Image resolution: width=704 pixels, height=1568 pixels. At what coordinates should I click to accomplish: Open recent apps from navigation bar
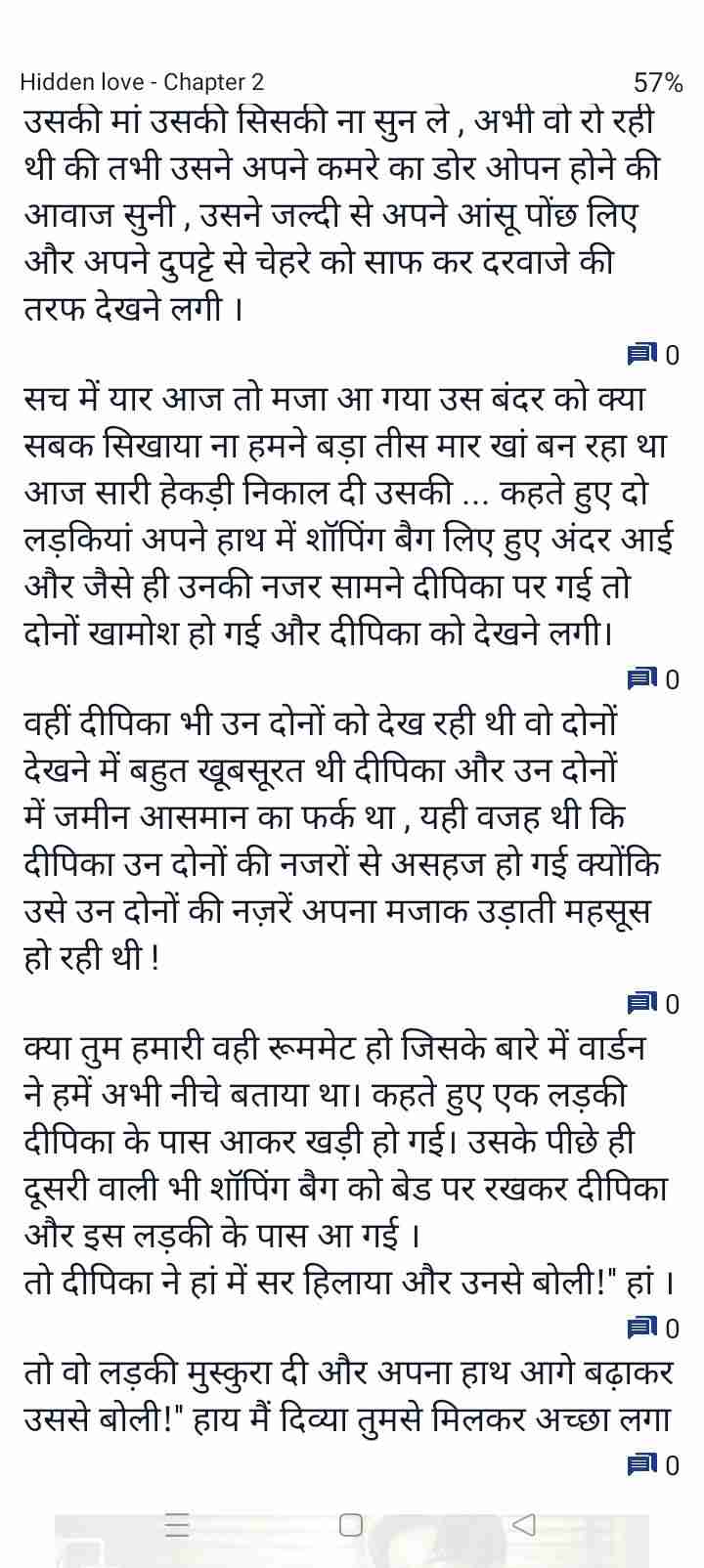[x=177, y=1524]
